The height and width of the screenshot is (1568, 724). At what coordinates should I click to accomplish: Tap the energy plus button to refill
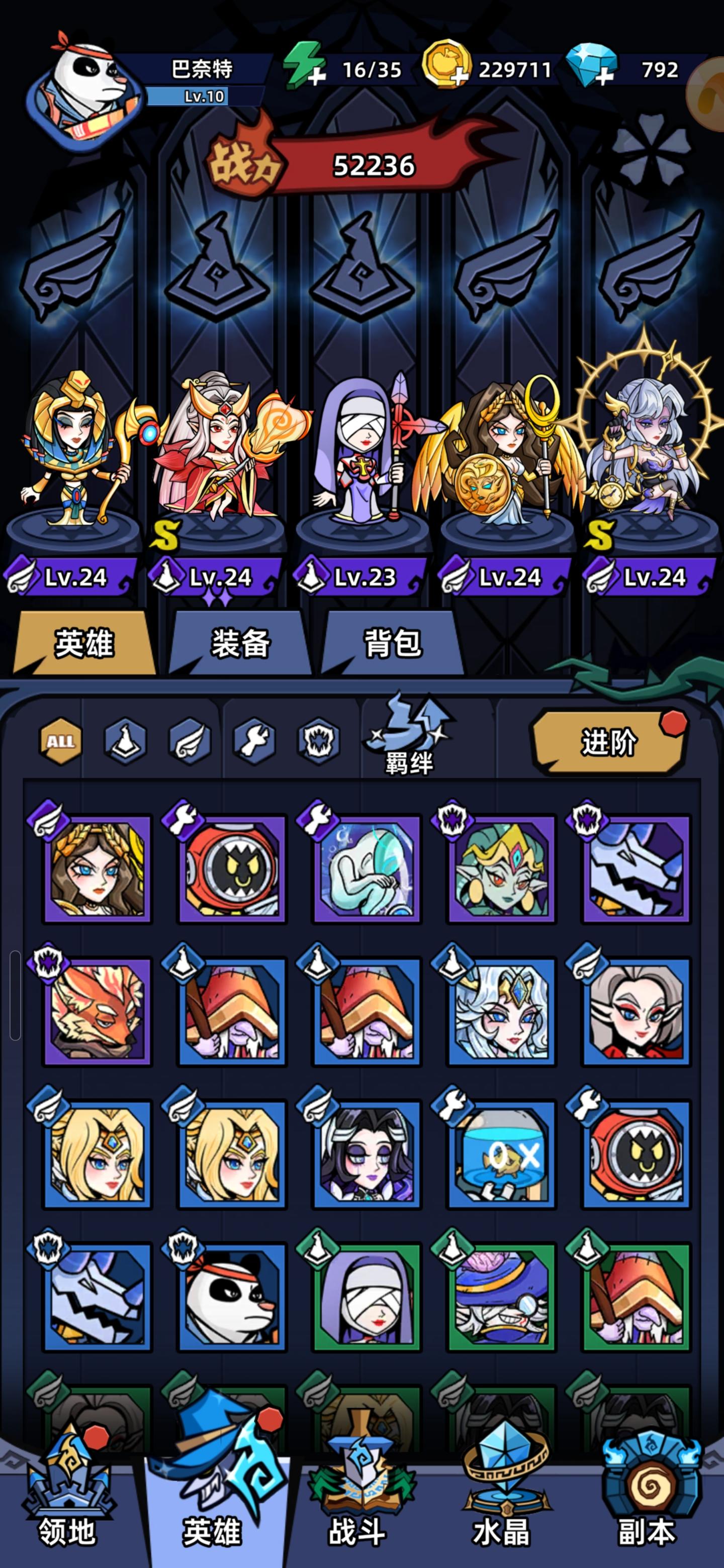(x=316, y=74)
